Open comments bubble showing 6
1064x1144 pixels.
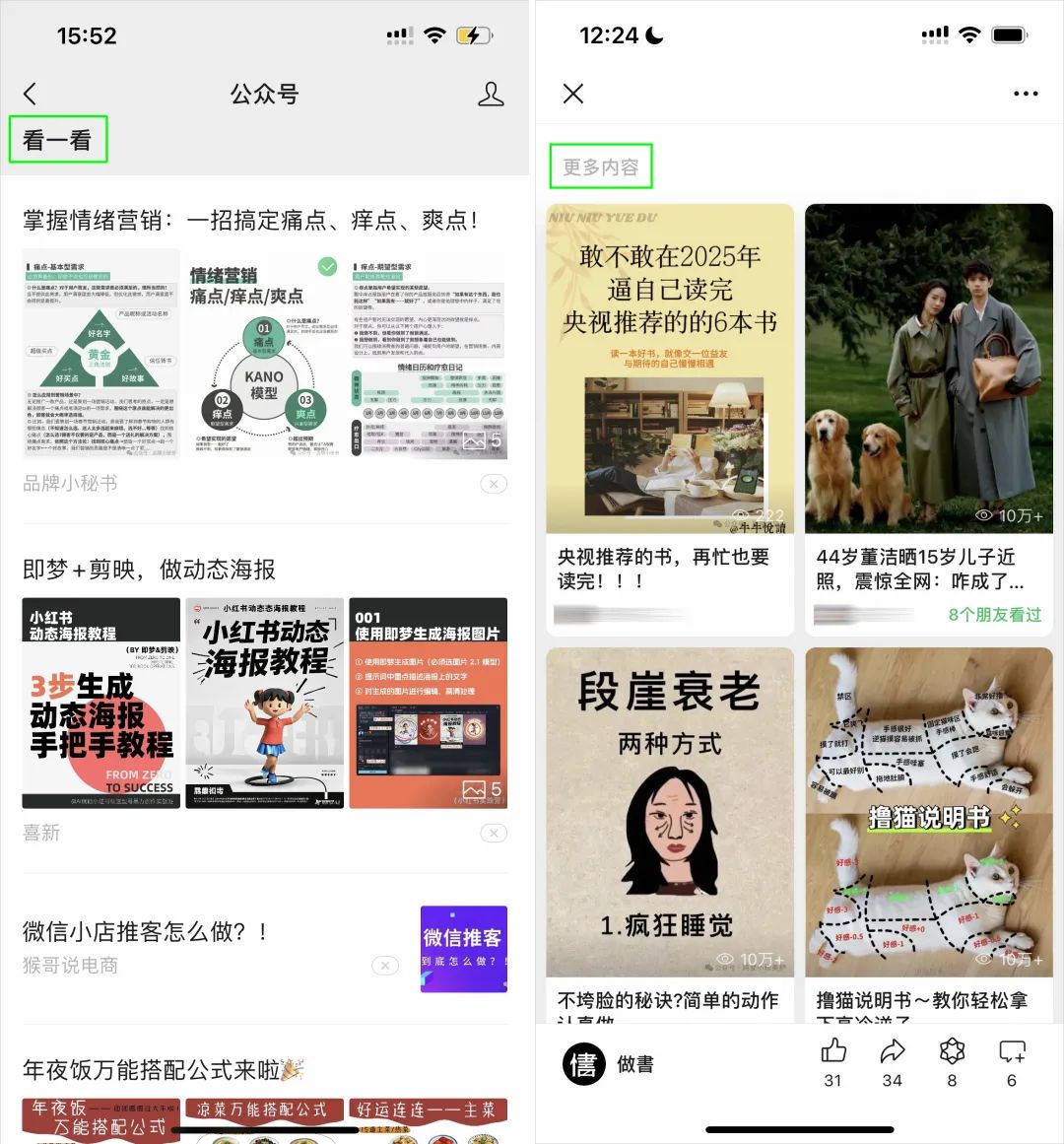point(1012,1052)
